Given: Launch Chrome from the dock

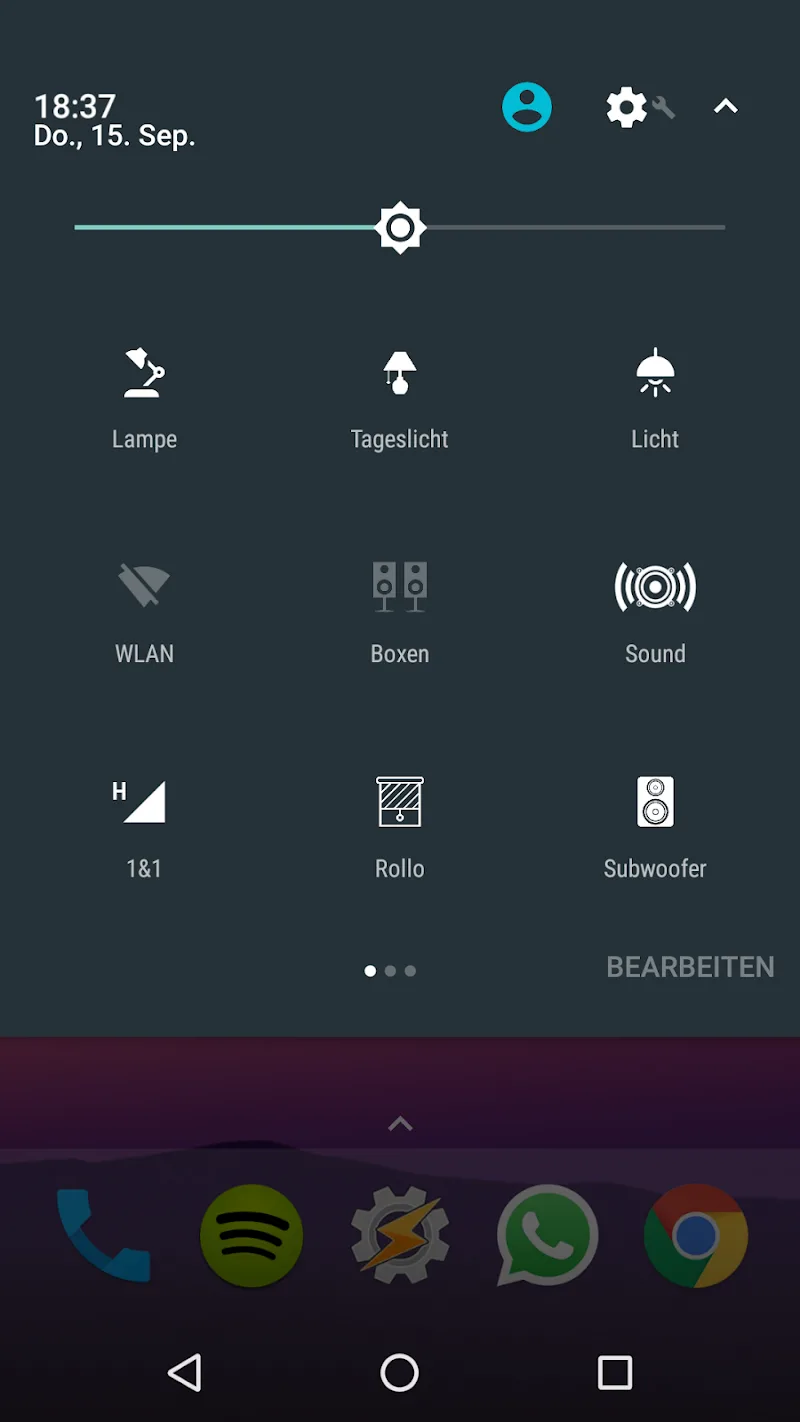Looking at the screenshot, I should [695, 1236].
